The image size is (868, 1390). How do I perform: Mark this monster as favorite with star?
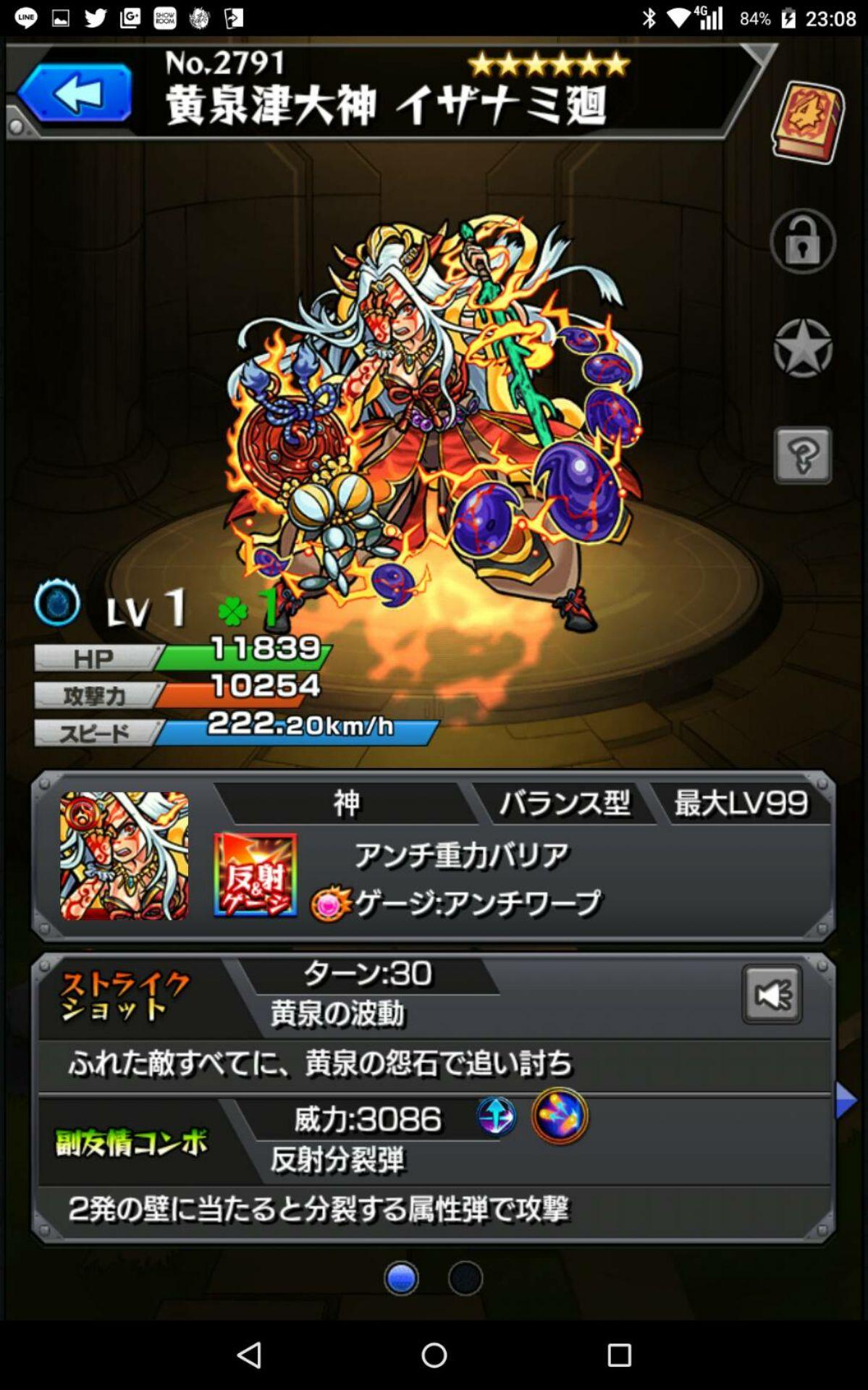(802, 348)
